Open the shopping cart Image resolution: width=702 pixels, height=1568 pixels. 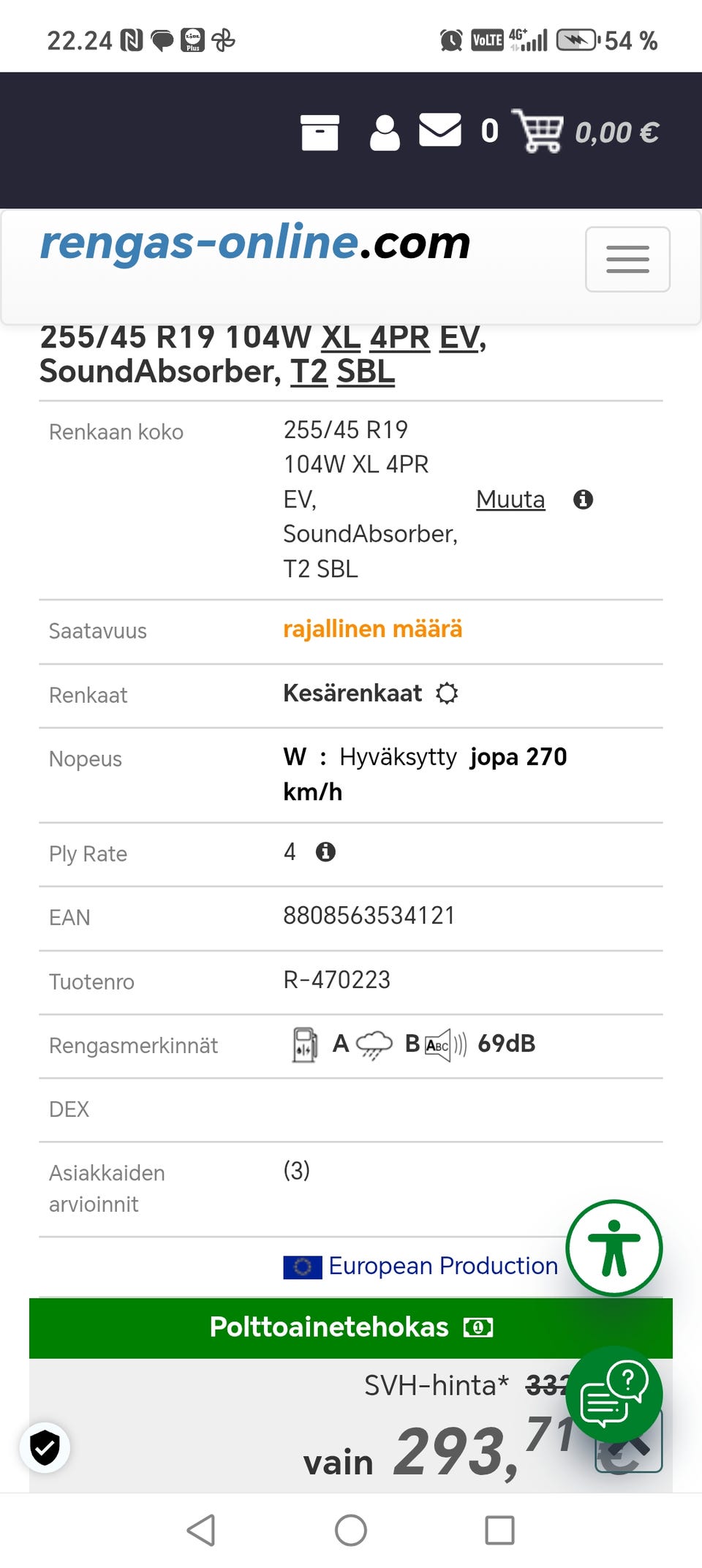coord(538,132)
